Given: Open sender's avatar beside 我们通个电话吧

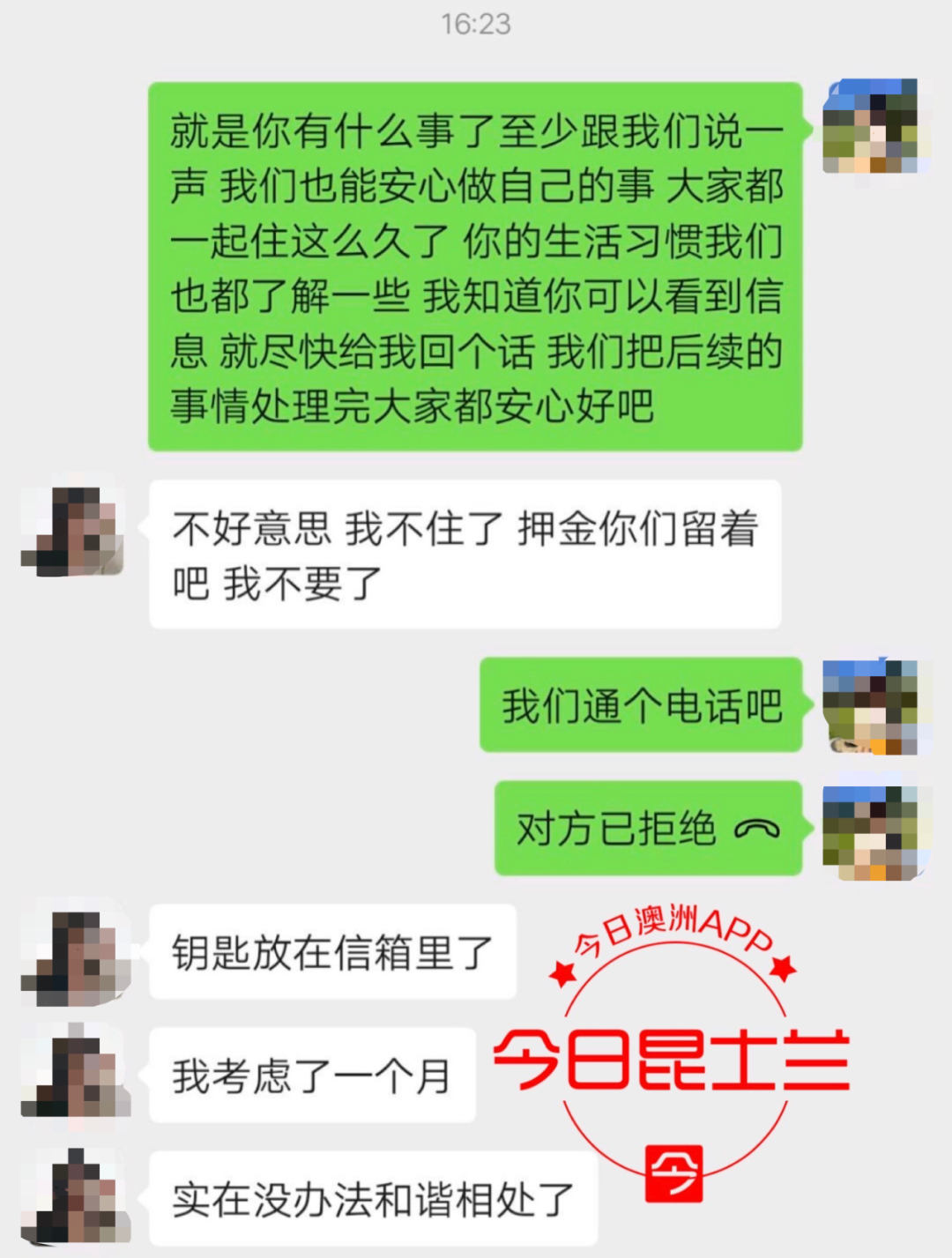Looking at the screenshot, I should click(x=870, y=706).
